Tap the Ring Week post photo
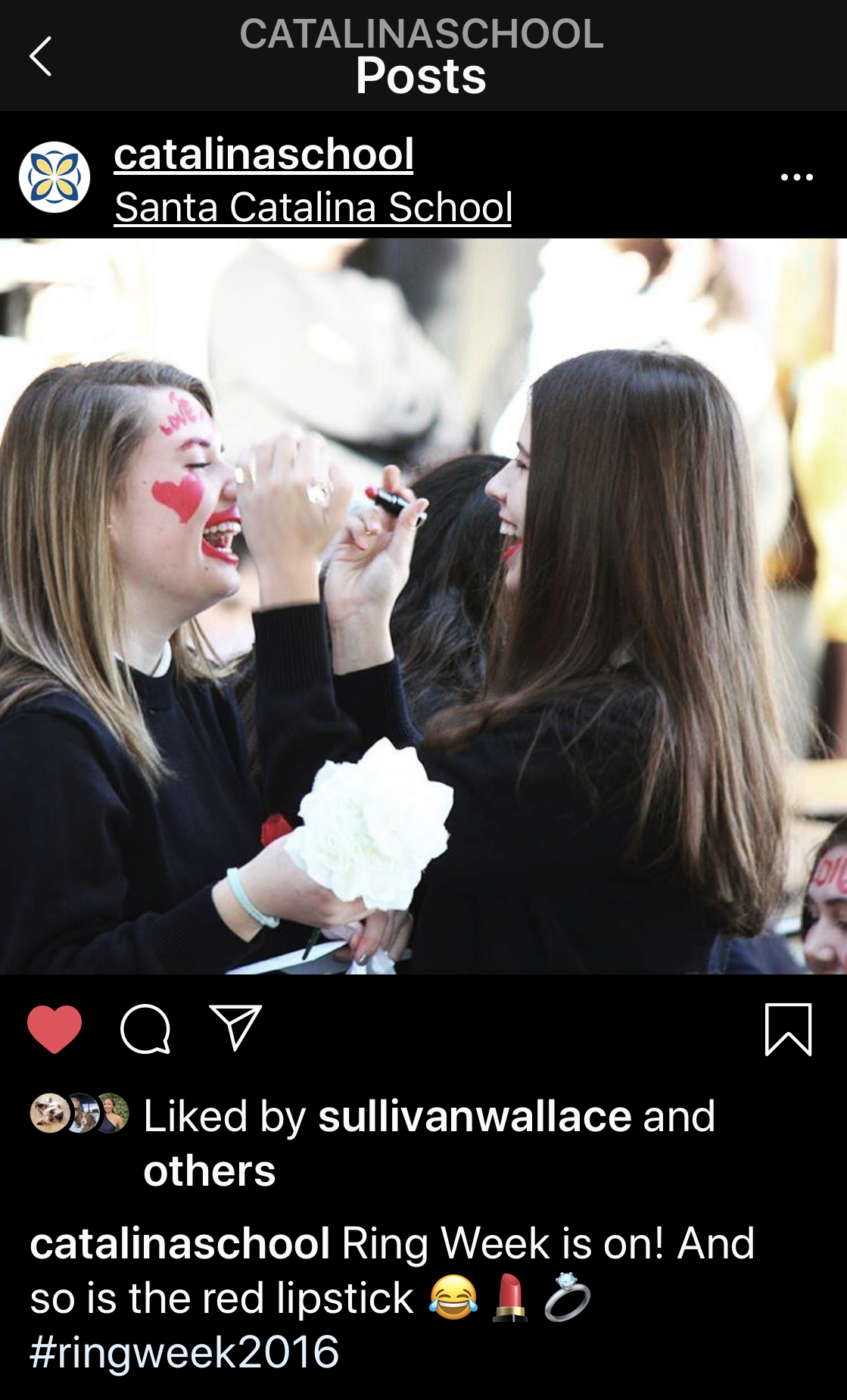 tap(423, 606)
